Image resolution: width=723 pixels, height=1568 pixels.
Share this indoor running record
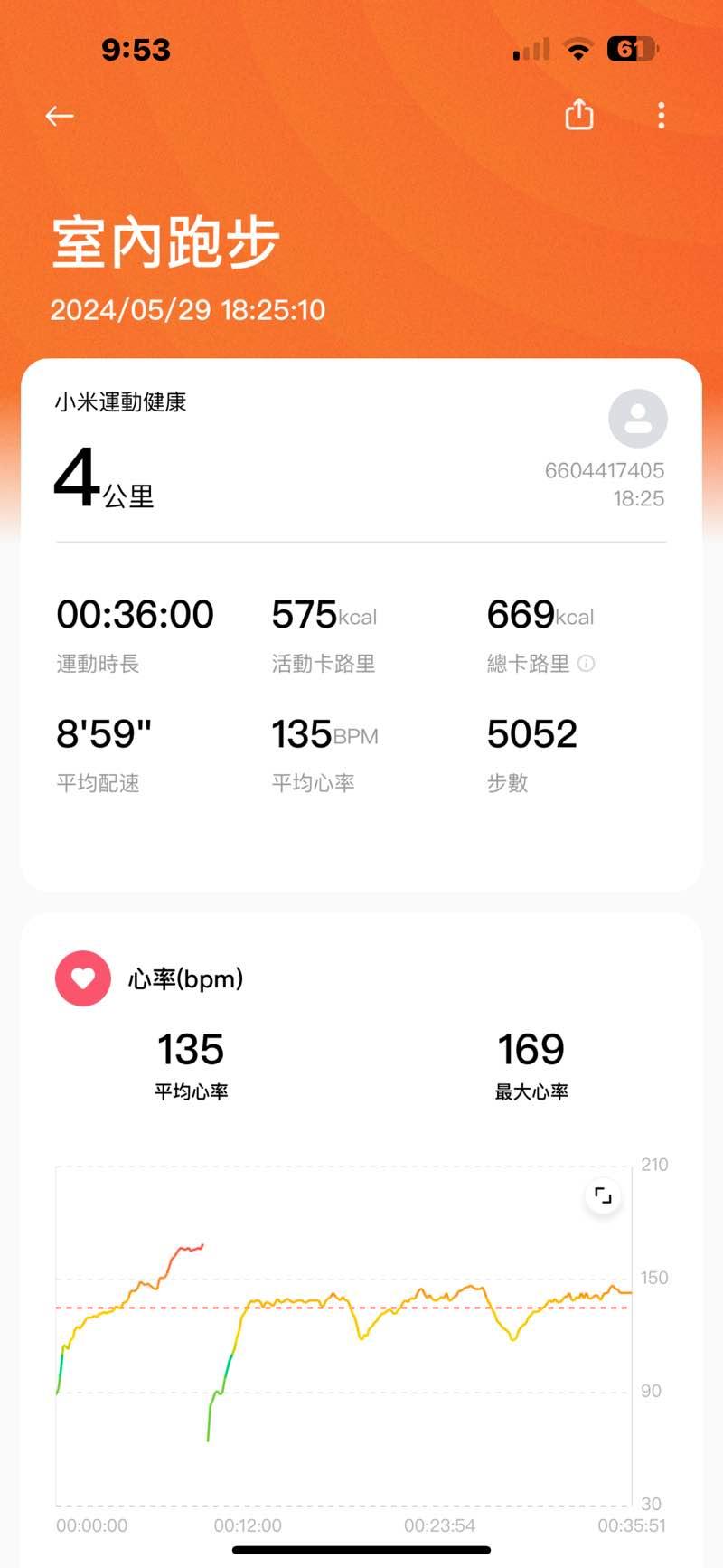[579, 115]
